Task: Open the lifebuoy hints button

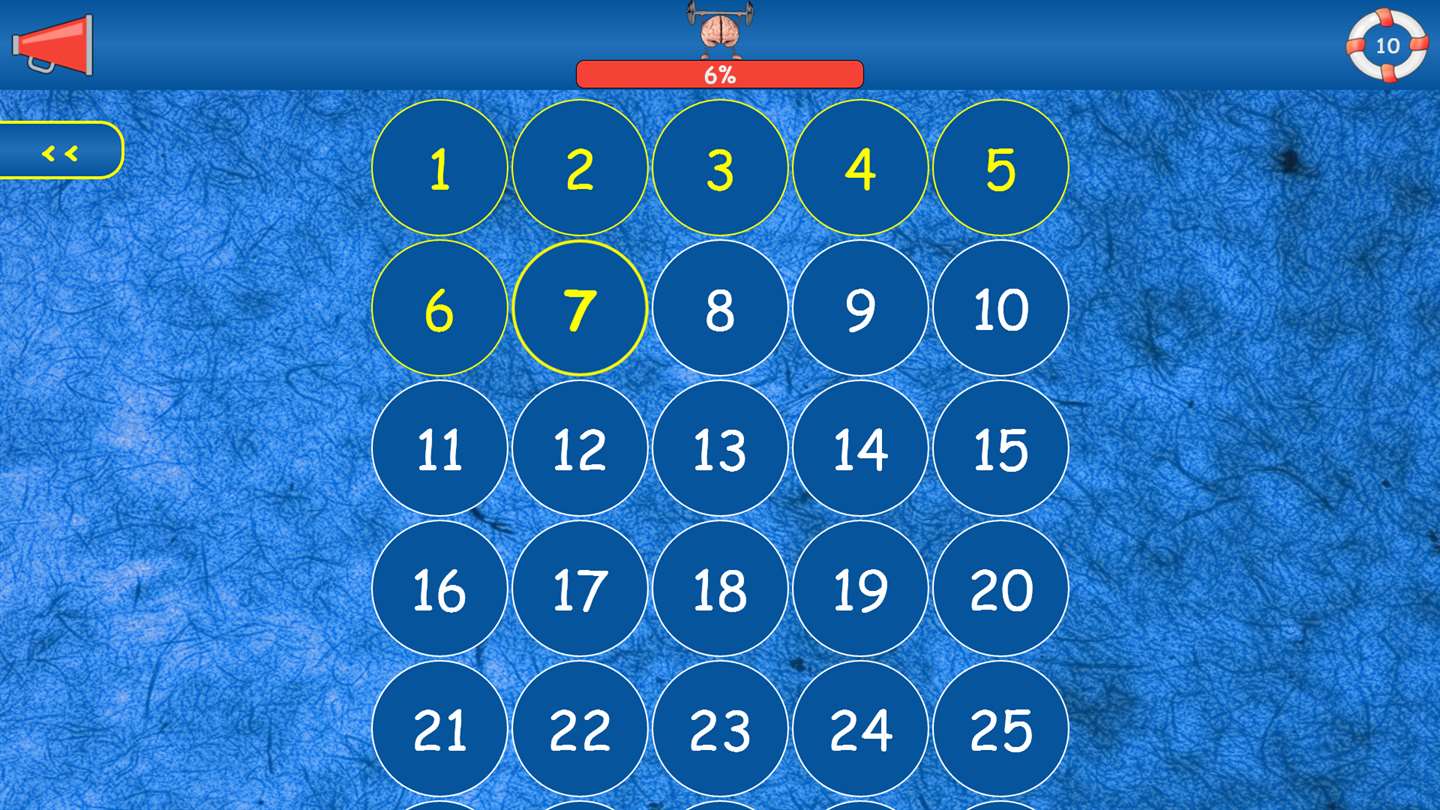Action: (x=1387, y=45)
